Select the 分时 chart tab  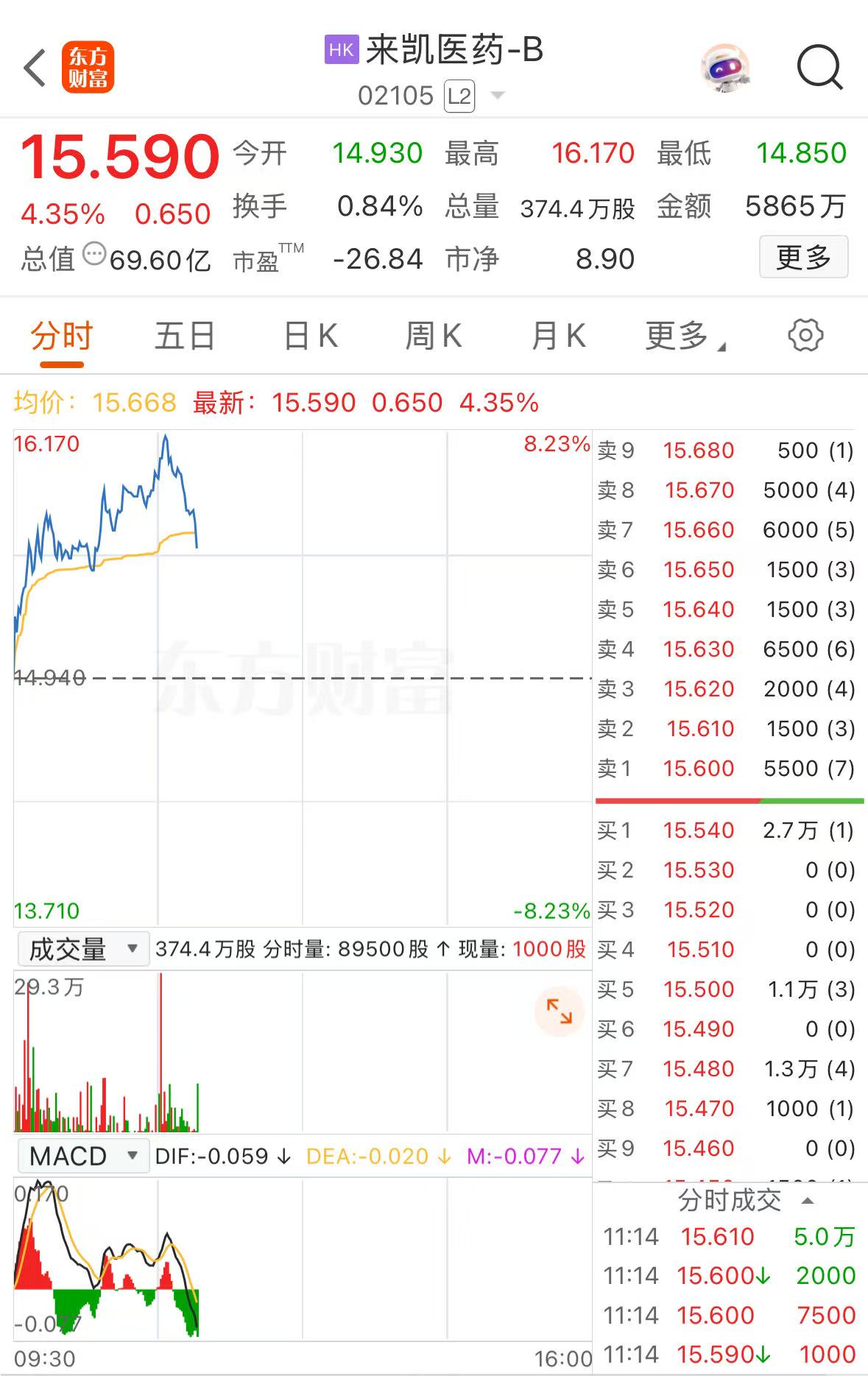tap(62, 336)
